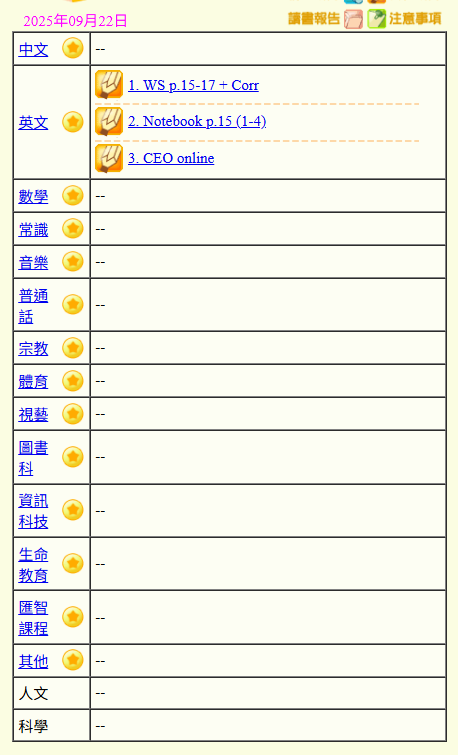The width and height of the screenshot is (458, 755).
Task: Open the 體育 subject link
Action: point(33,382)
